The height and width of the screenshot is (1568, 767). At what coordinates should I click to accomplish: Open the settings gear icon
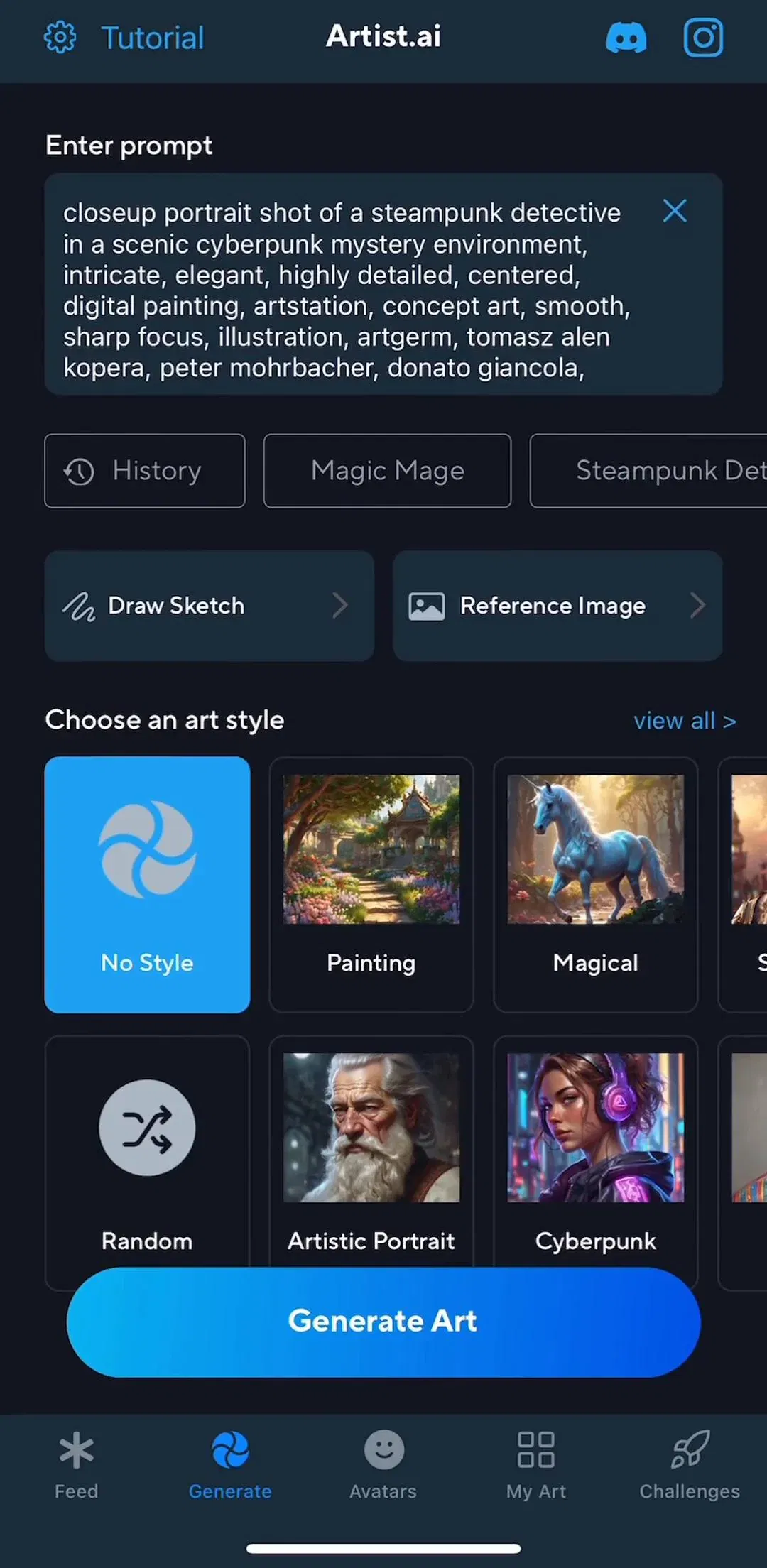point(60,37)
